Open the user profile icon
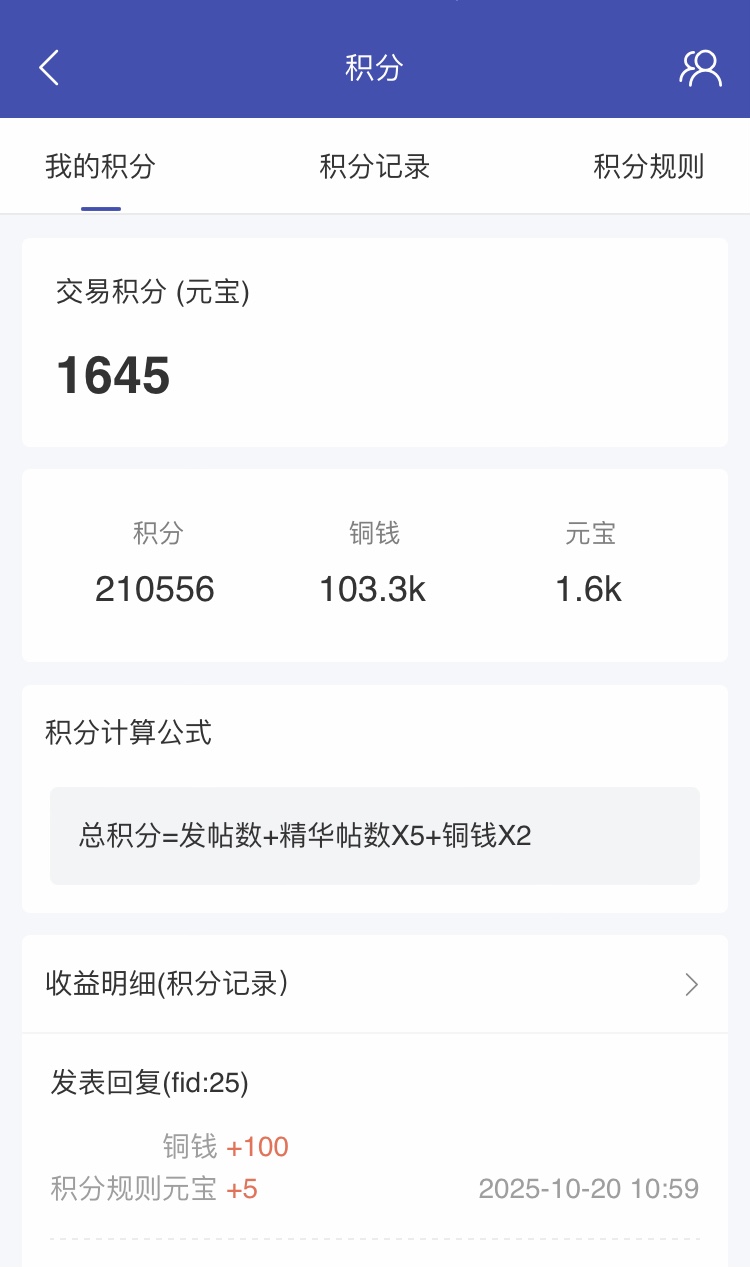 coord(700,68)
